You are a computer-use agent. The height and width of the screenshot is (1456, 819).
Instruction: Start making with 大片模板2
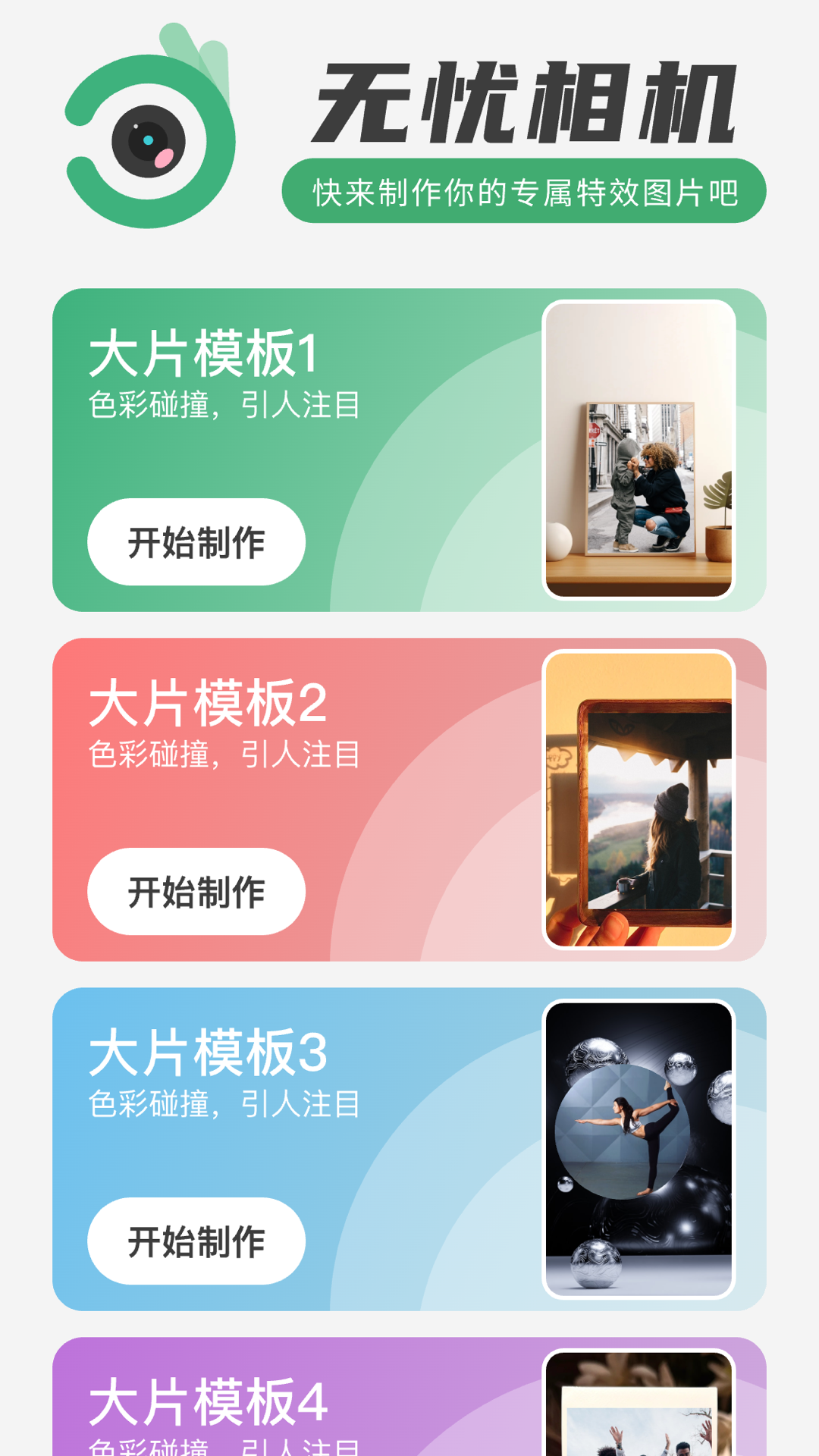[x=196, y=892]
